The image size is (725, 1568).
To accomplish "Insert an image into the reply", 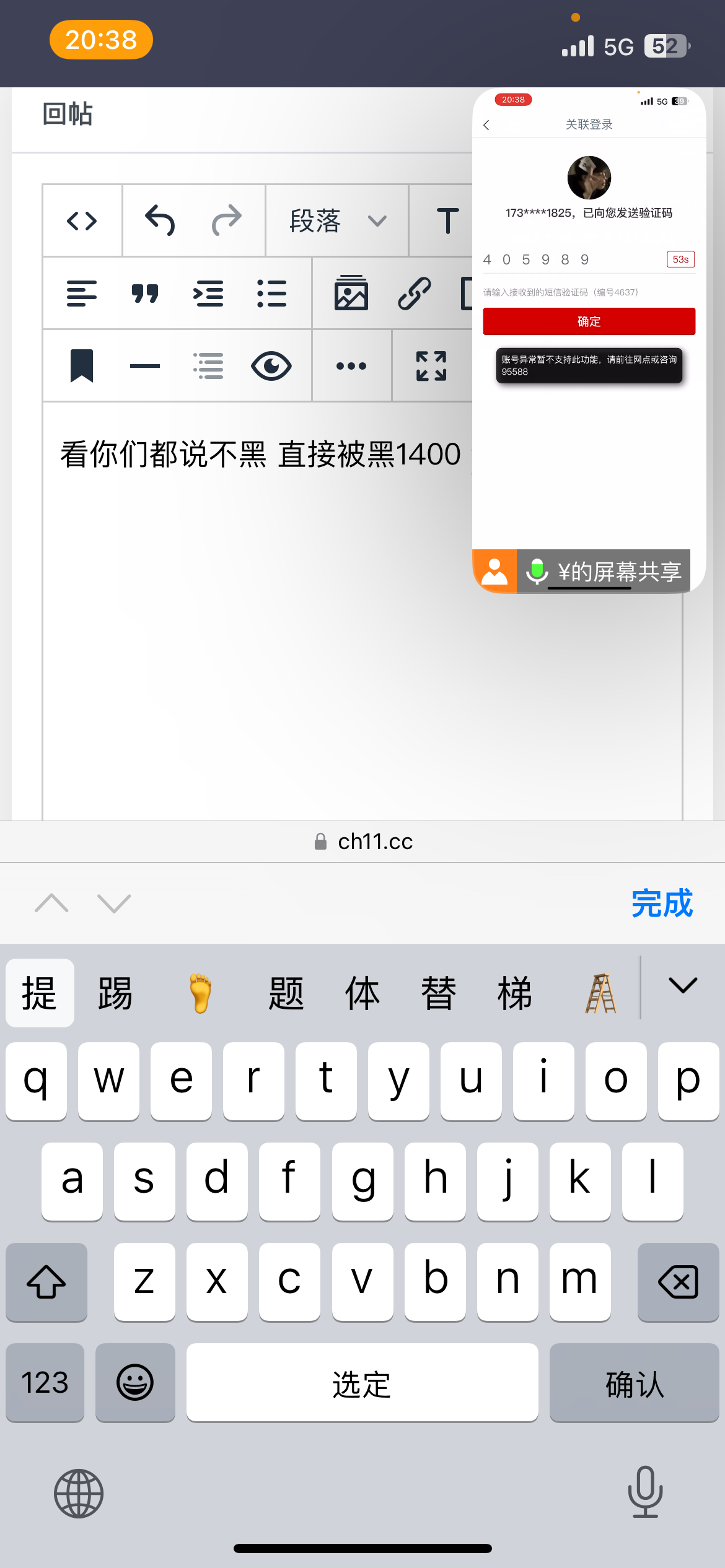I will pyautogui.click(x=351, y=294).
